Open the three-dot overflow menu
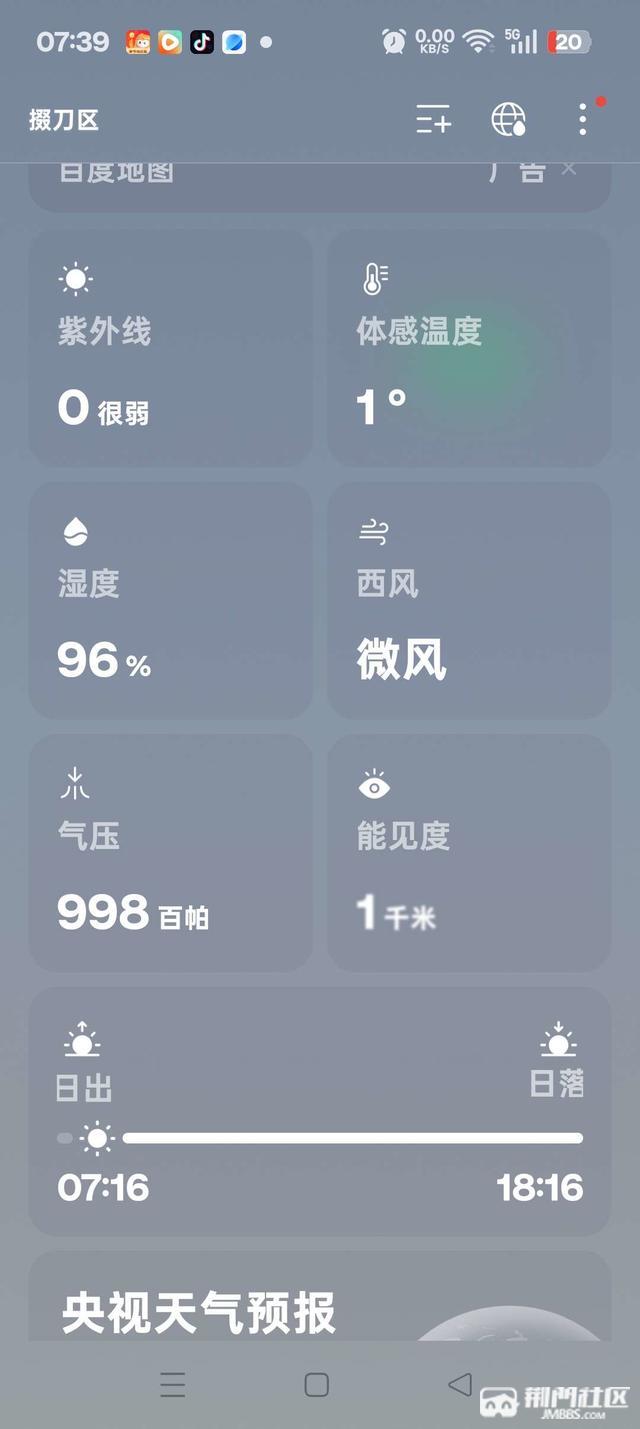640x1429 pixels. (583, 120)
